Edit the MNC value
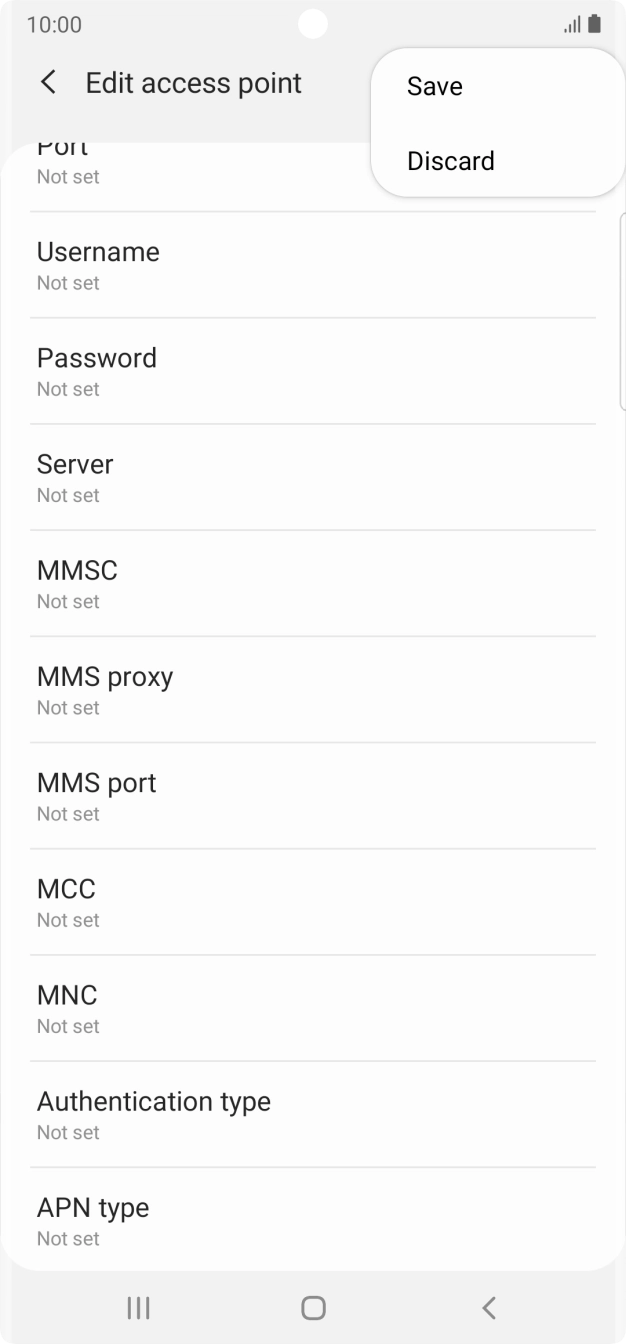The image size is (626, 1344). pos(312,1007)
